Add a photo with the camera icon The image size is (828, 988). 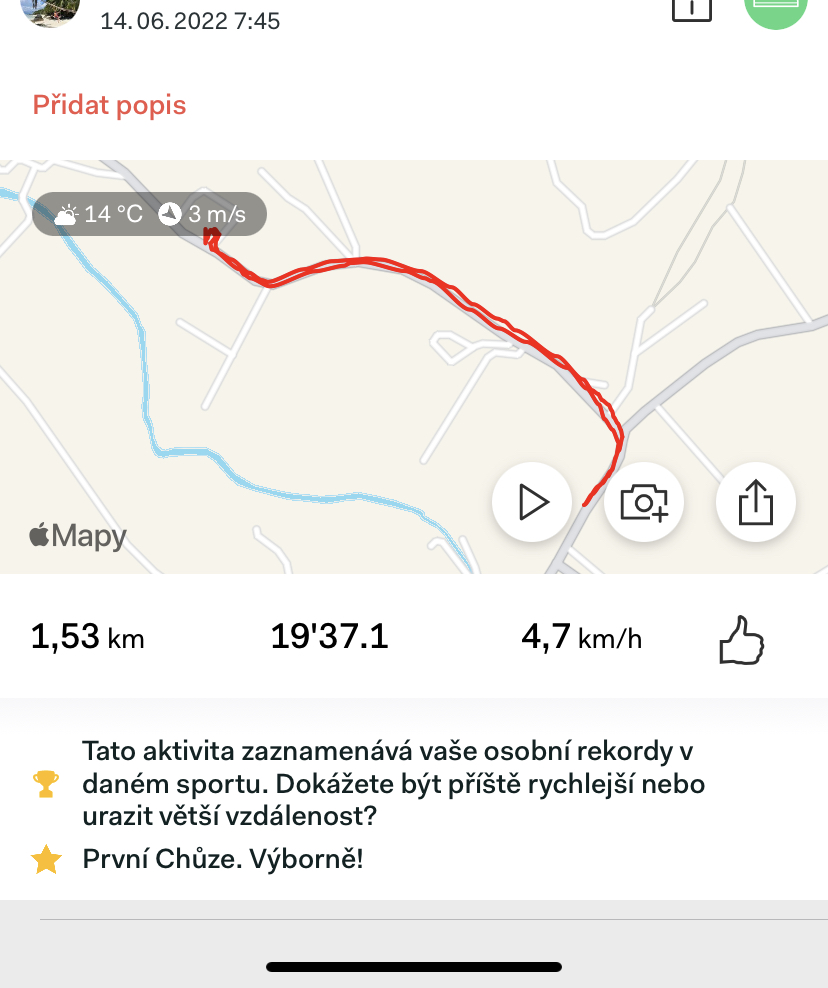pyautogui.click(x=645, y=502)
